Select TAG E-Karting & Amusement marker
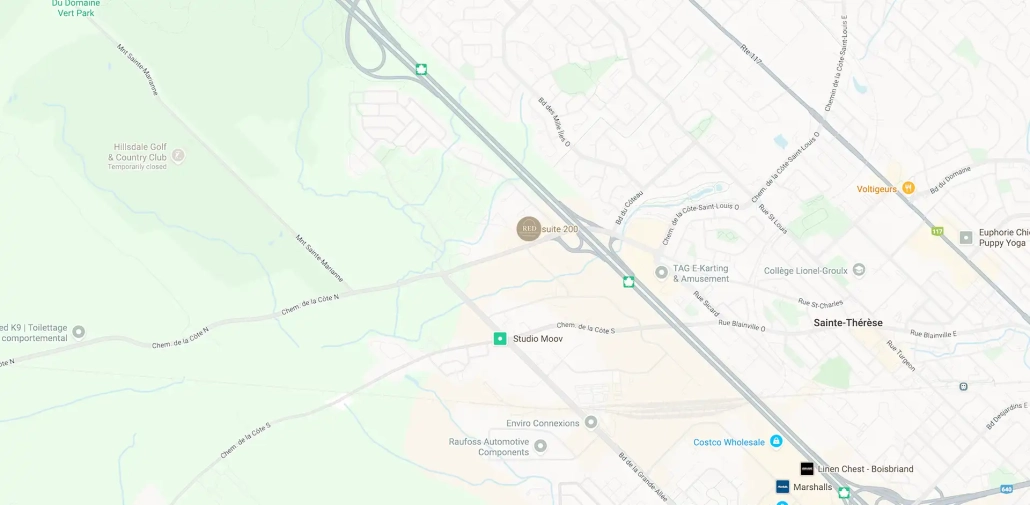The height and width of the screenshot is (505, 1030). click(x=661, y=272)
